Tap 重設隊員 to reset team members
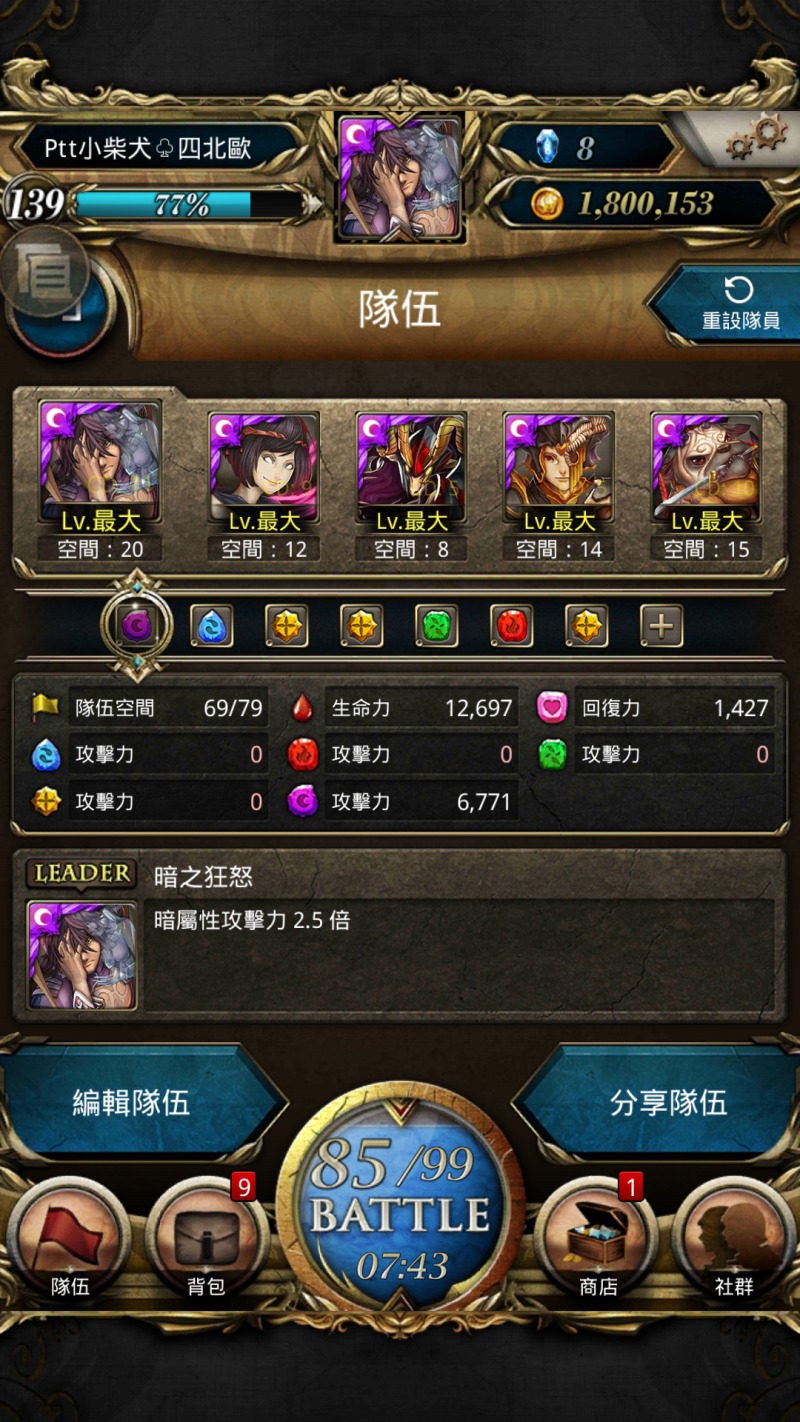This screenshot has height=1422, width=800. [733, 305]
